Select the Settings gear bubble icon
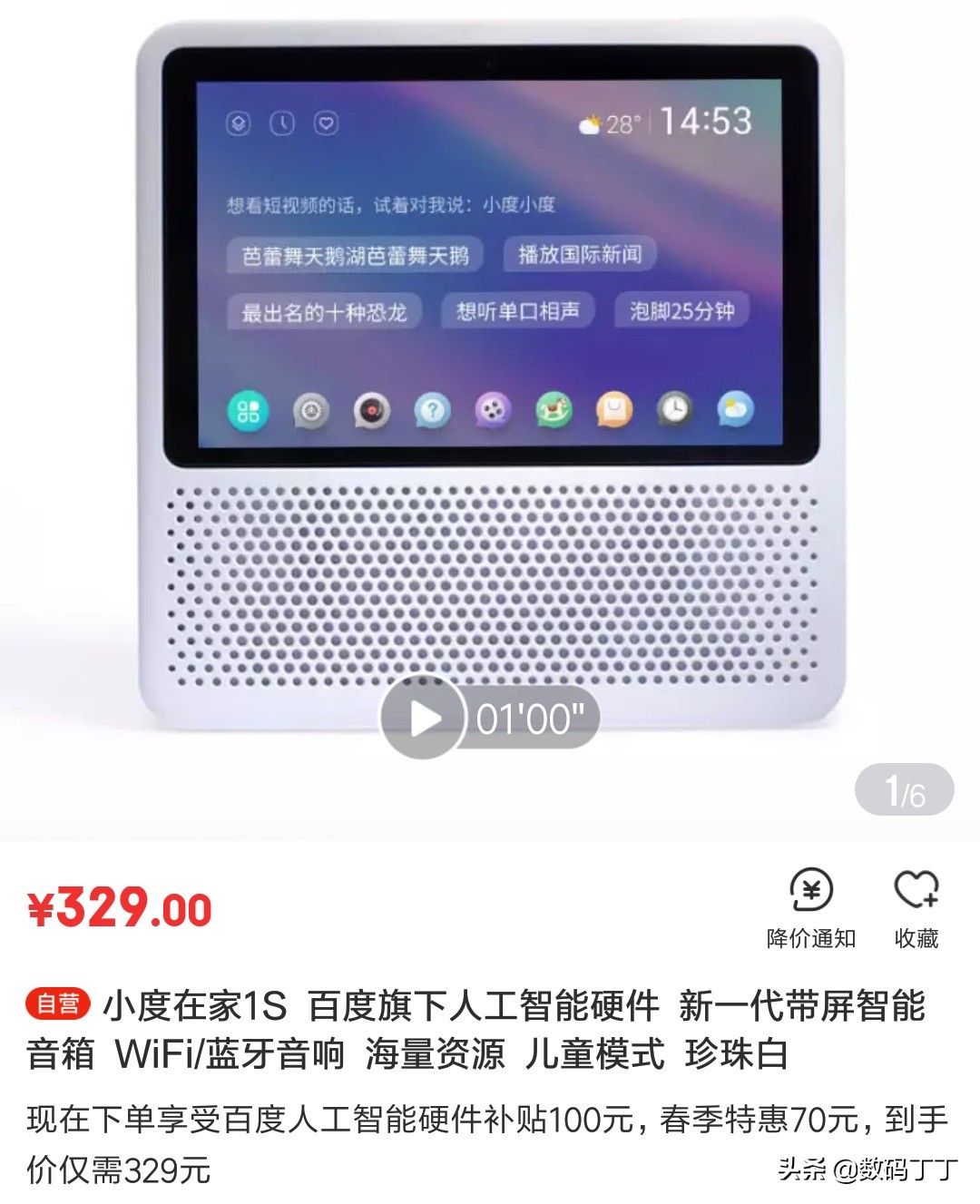This screenshot has width=980, height=1204. click(309, 414)
